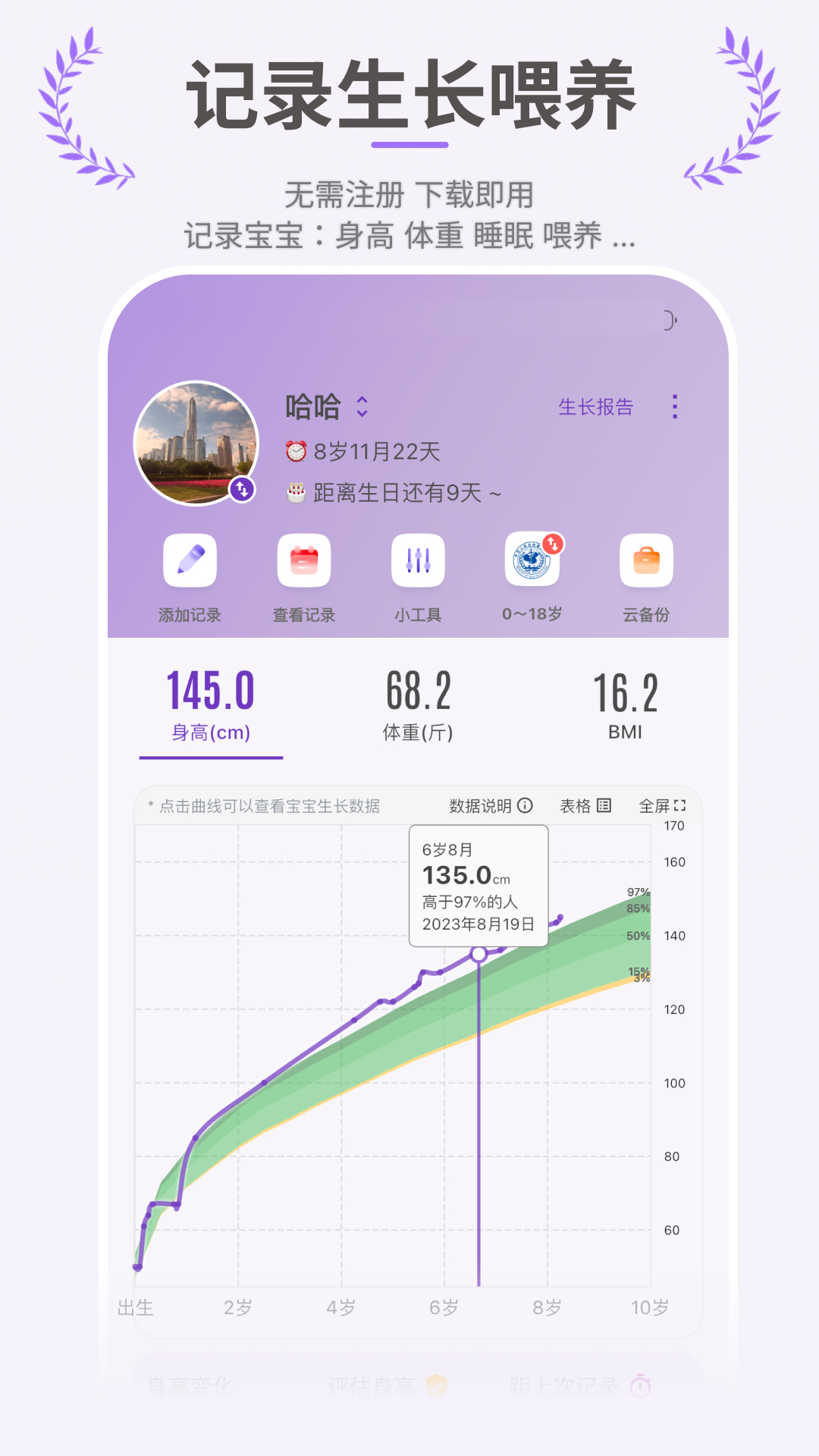Select the highlighted data point on growth curve

pos(479,954)
